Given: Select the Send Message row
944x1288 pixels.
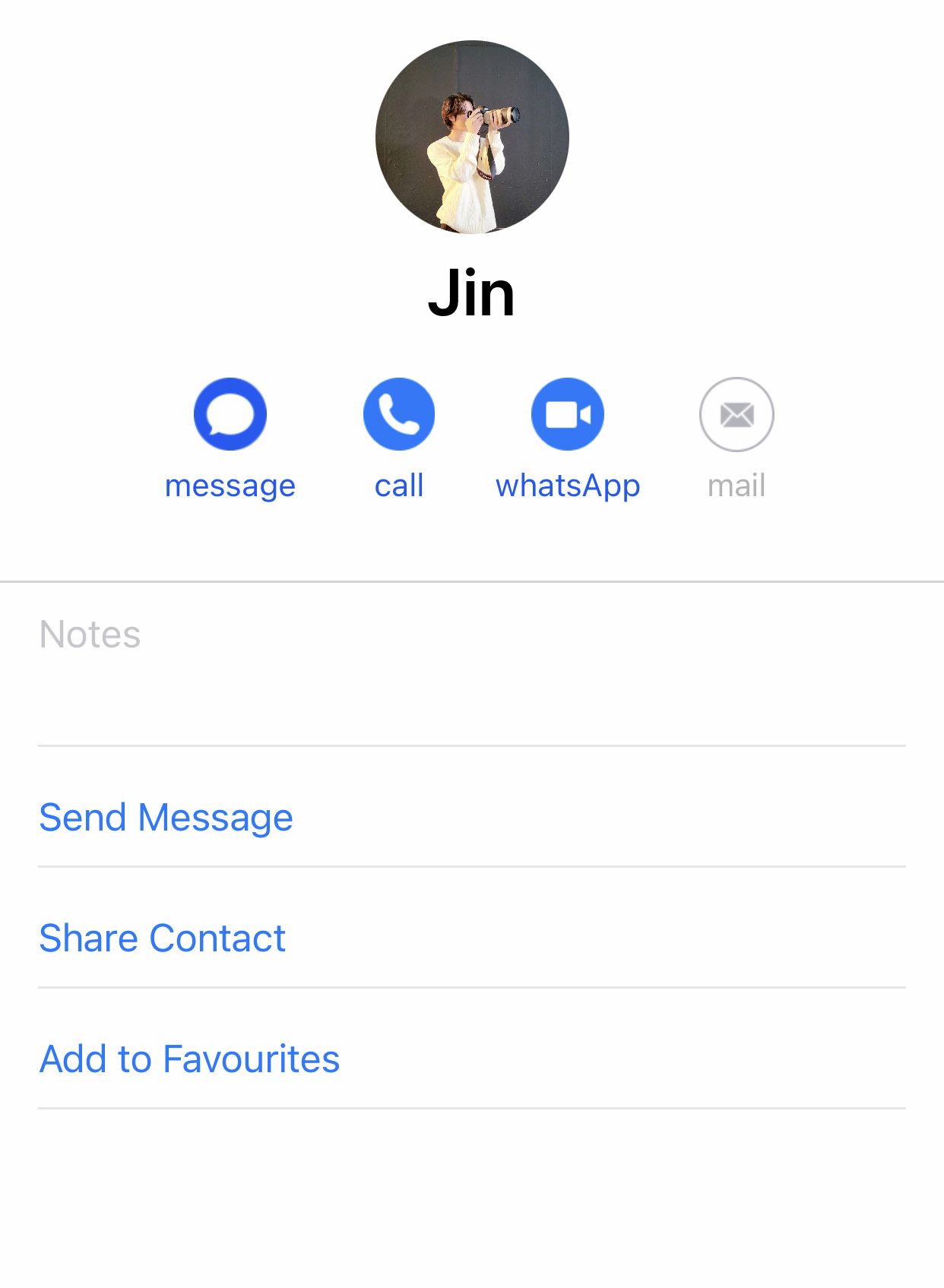Looking at the screenshot, I should click(166, 818).
